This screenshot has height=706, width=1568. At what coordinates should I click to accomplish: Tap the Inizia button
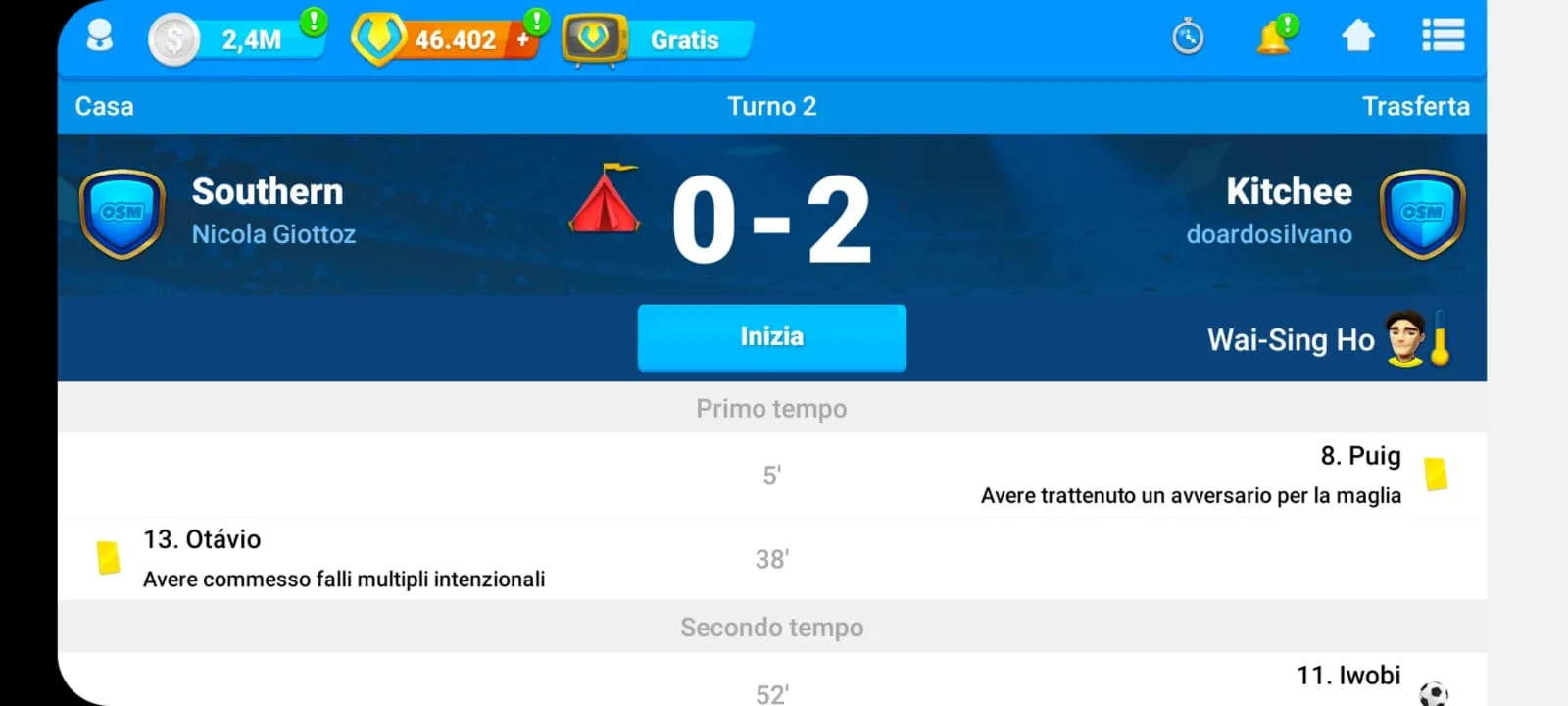771,337
